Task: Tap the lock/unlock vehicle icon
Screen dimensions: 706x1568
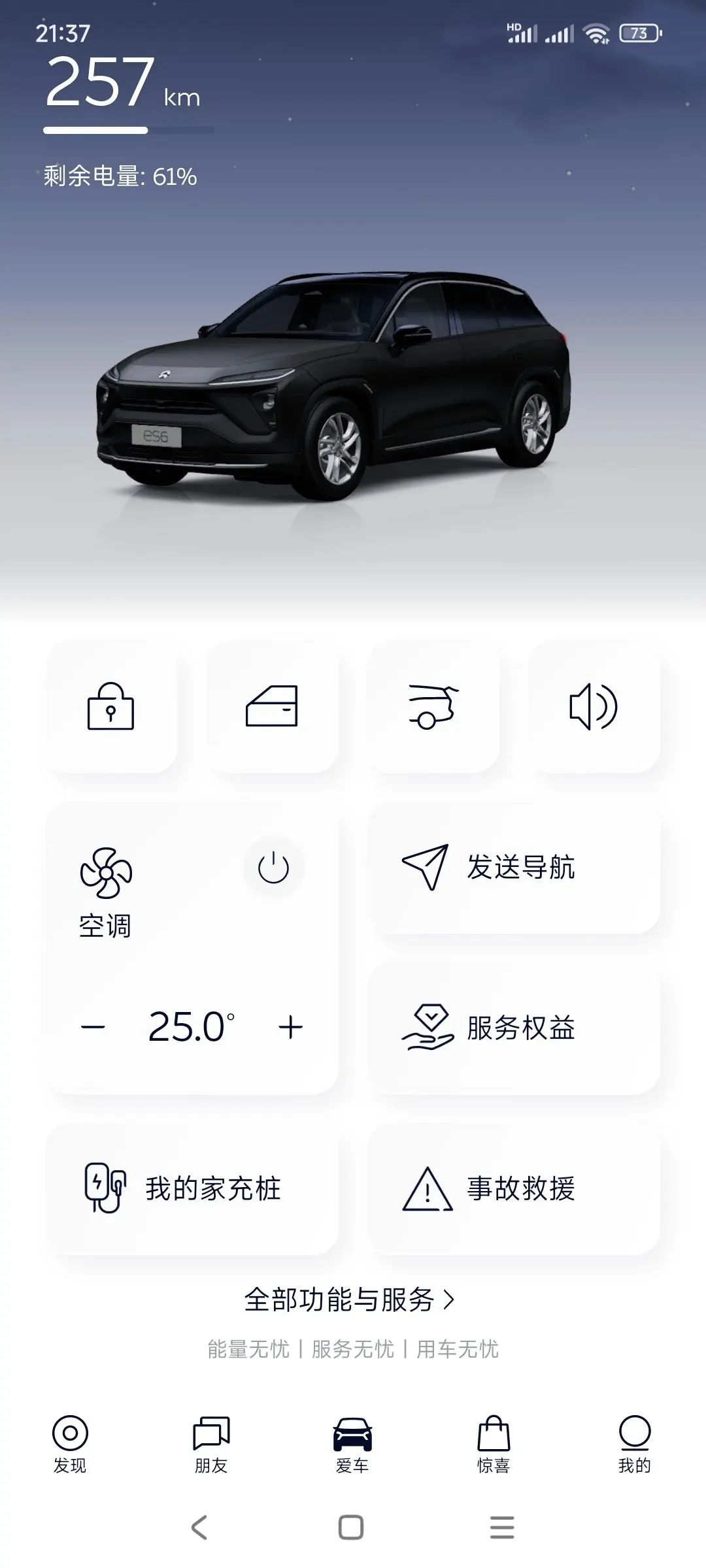Action: [x=111, y=707]
